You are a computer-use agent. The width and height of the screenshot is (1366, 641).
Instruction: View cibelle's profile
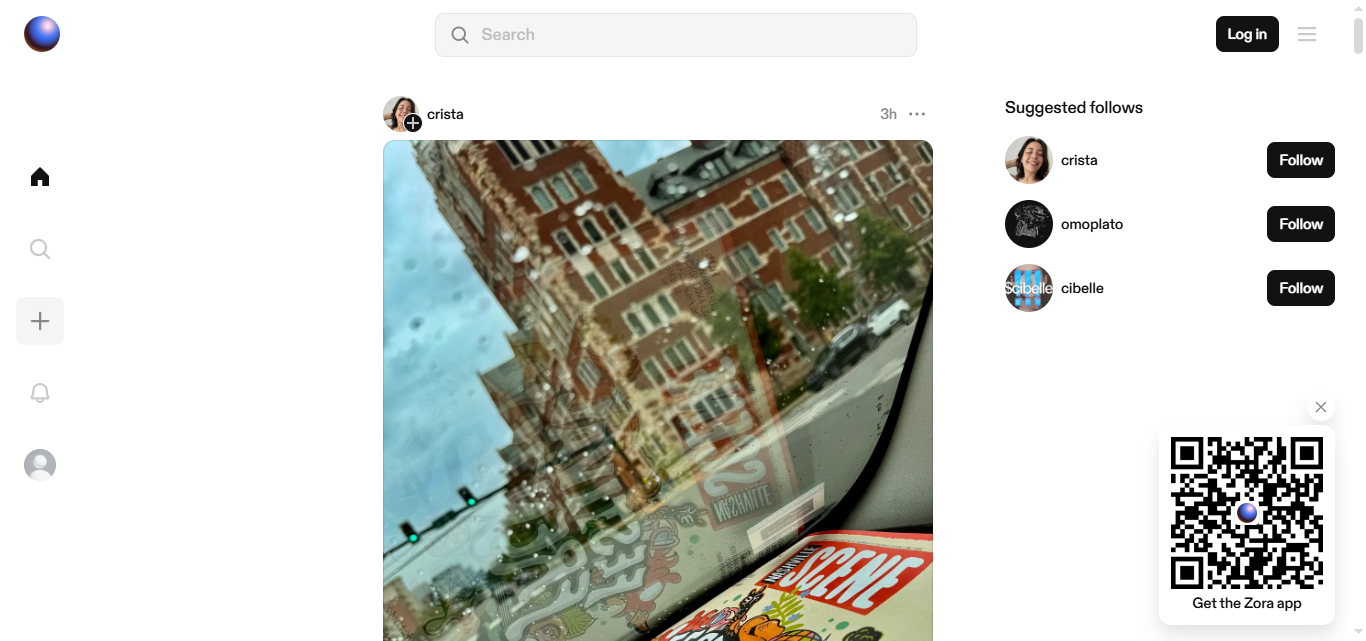[x=1082, y=288]
